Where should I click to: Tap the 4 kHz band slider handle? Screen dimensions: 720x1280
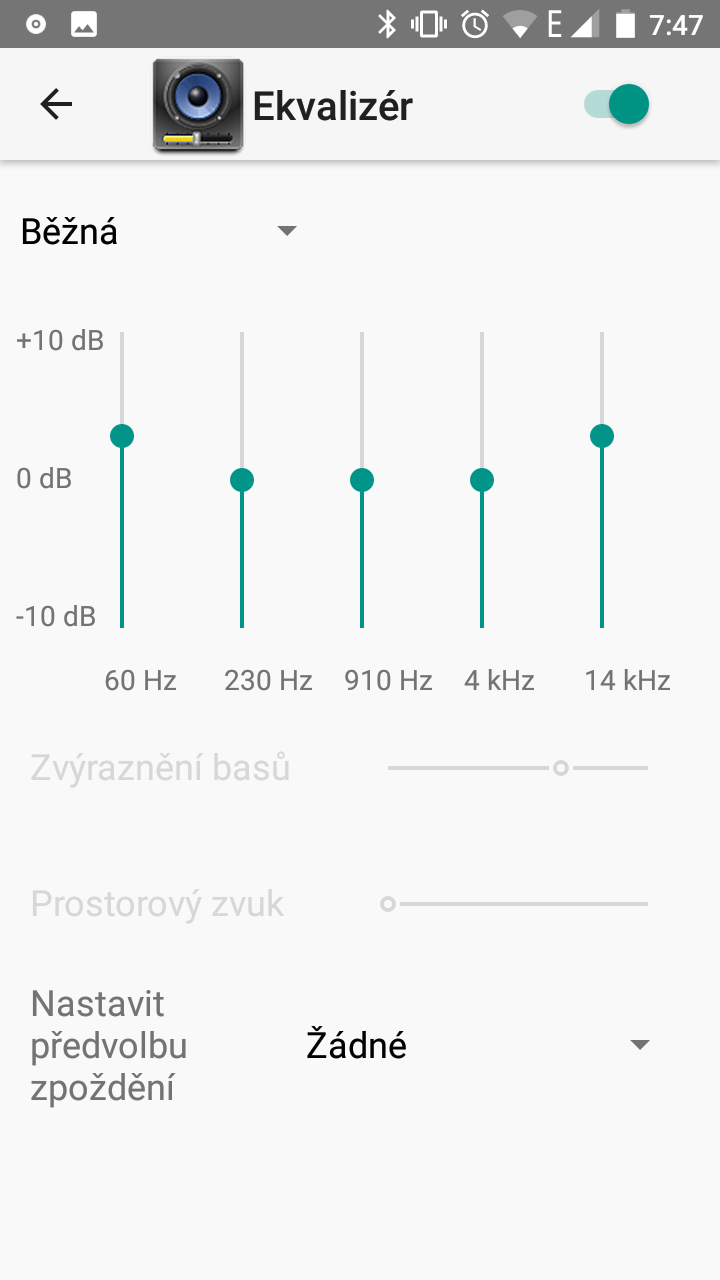click(x=482, y=480)
